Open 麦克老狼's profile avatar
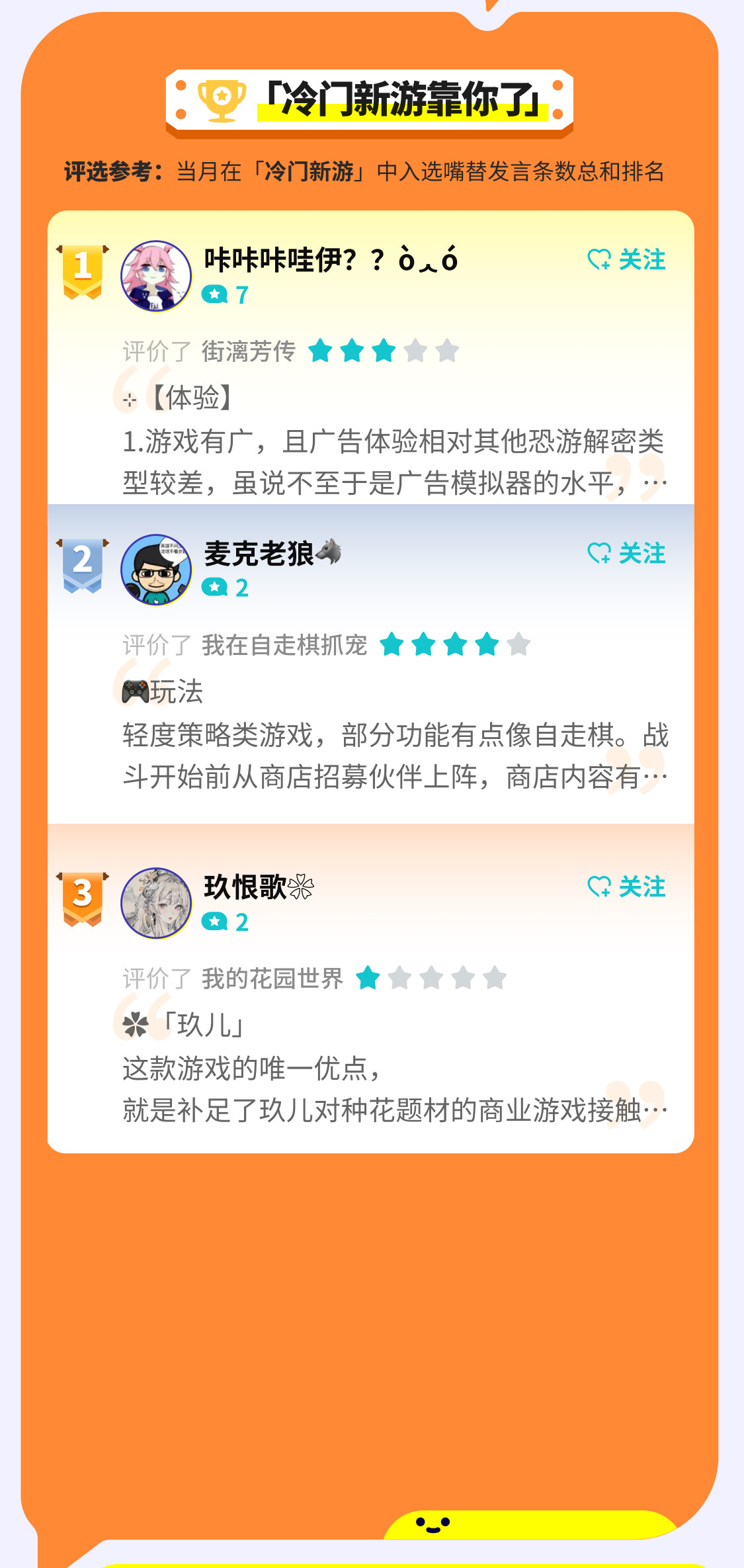Viewport: 744px width, 1568px height. (156, 570)
